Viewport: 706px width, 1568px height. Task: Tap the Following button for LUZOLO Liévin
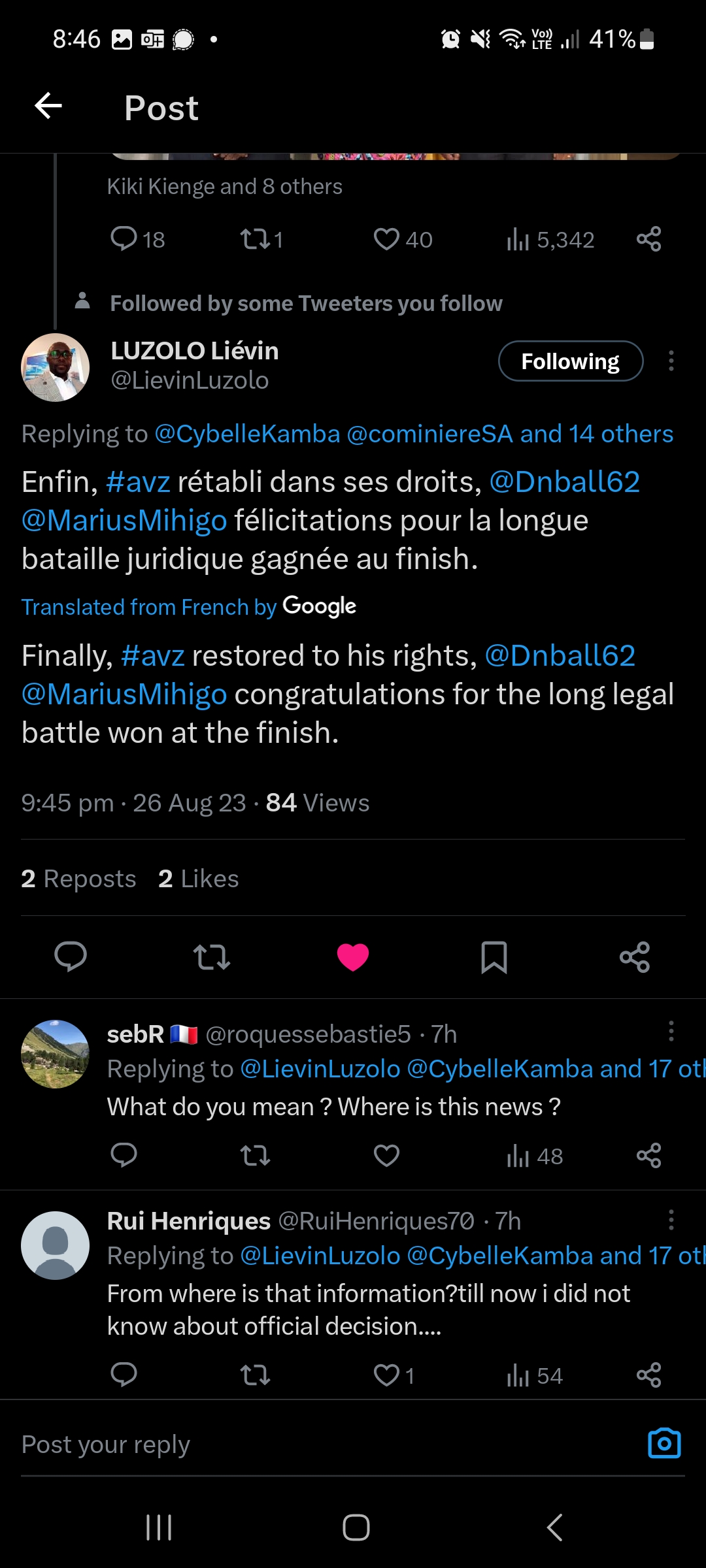point(571,361)
